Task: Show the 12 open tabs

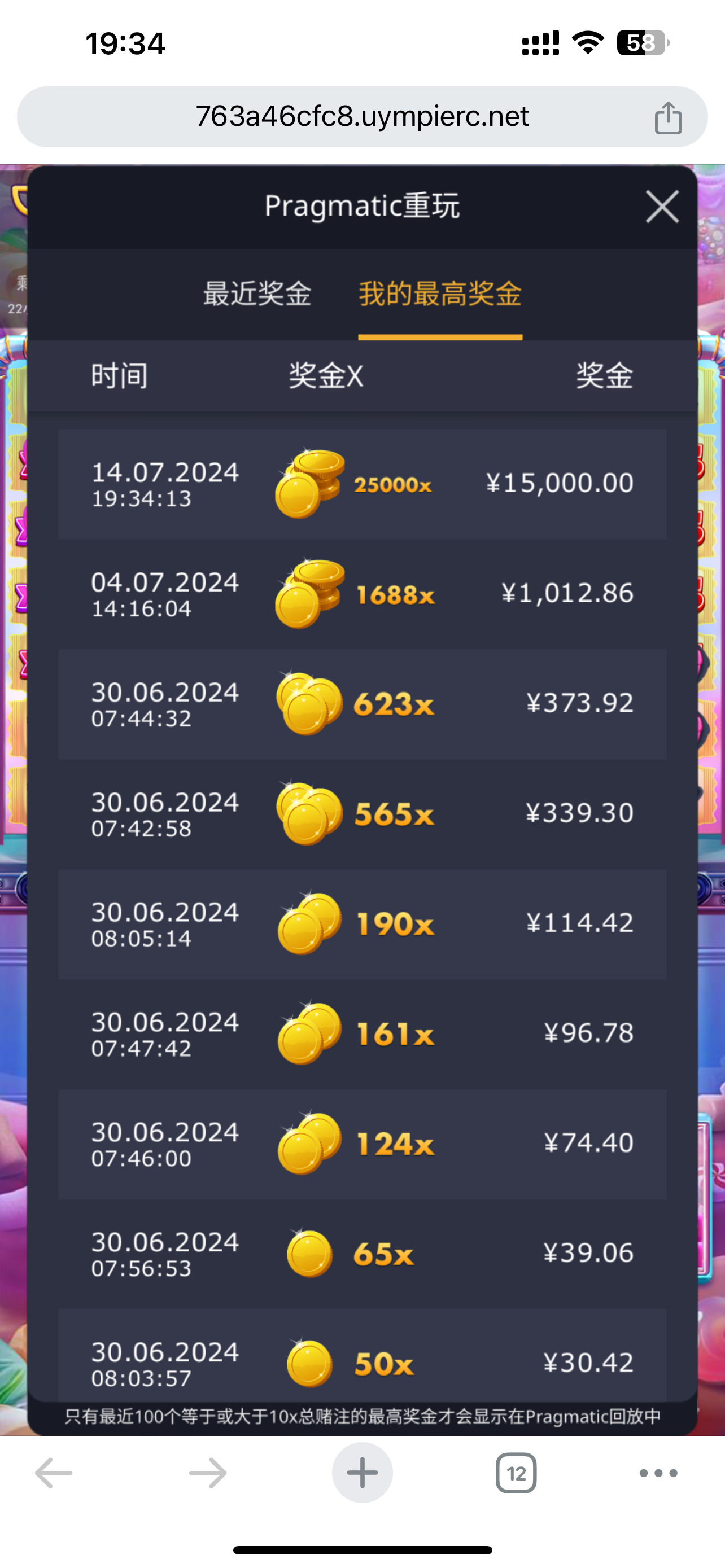Action: pyautogui.click(x=516, y=1473)
